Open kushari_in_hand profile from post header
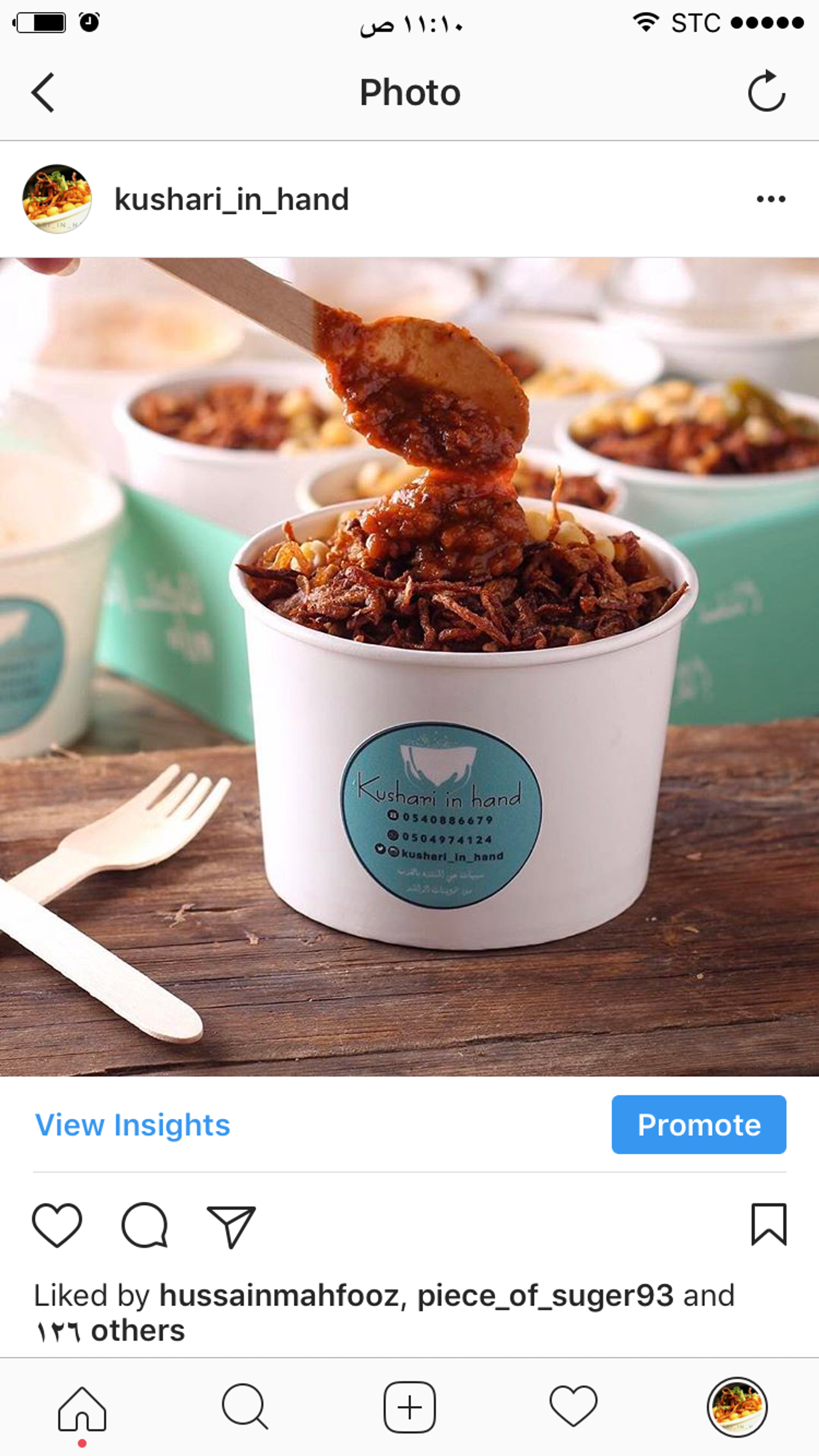Image resolution: width=819 pixels, height=1456 pixels. point(231,200)
